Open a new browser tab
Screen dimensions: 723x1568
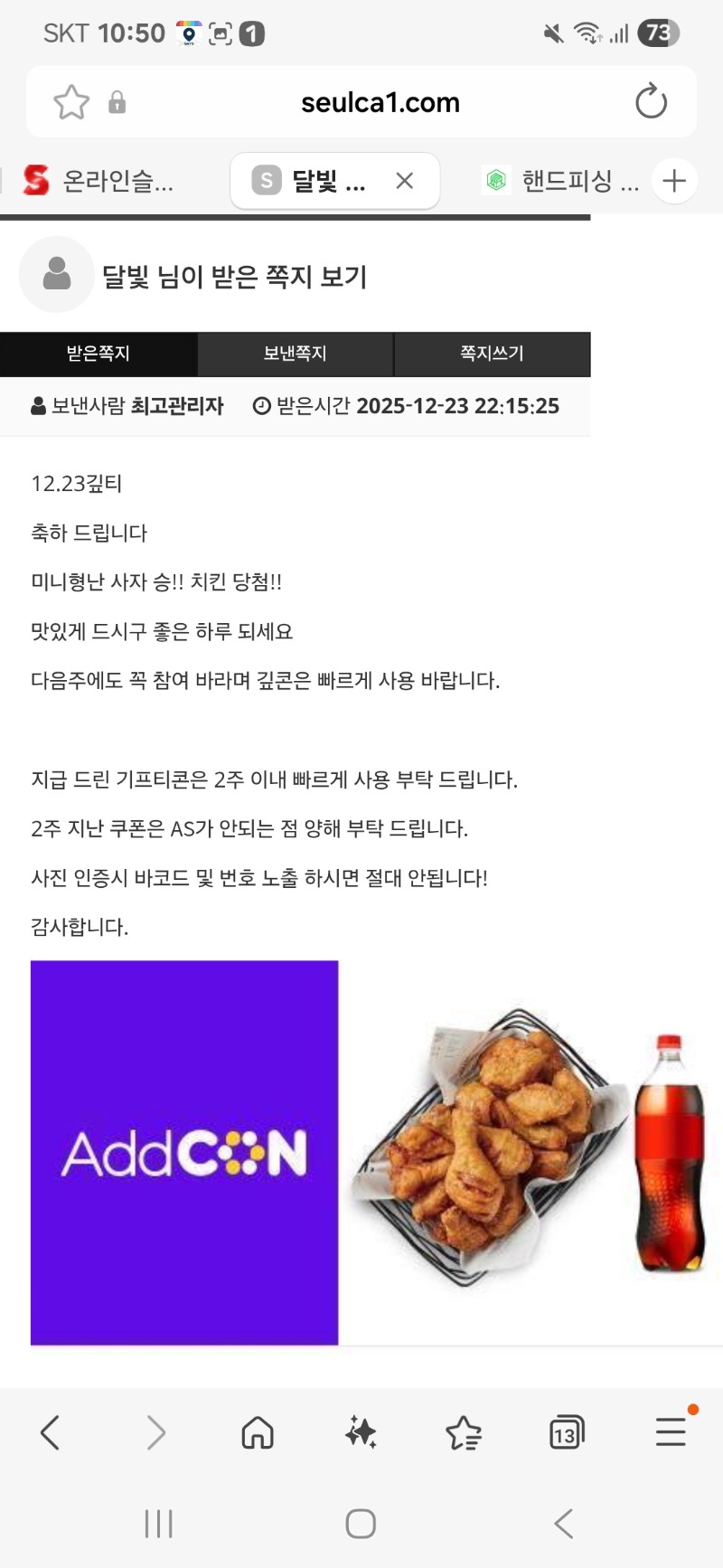tap(674, 181)
